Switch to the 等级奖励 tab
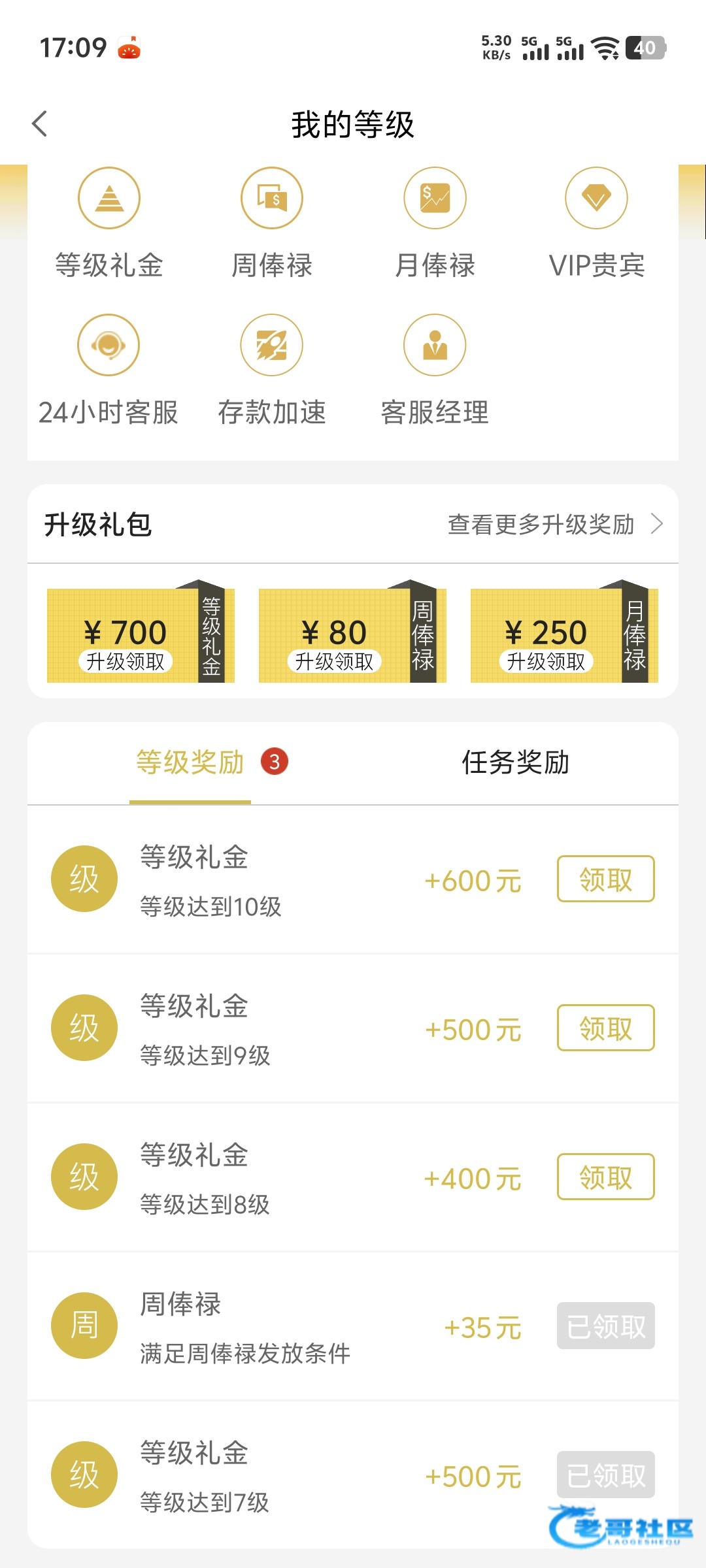This screenshot has width=706, height=1568. tap(190, 762)
